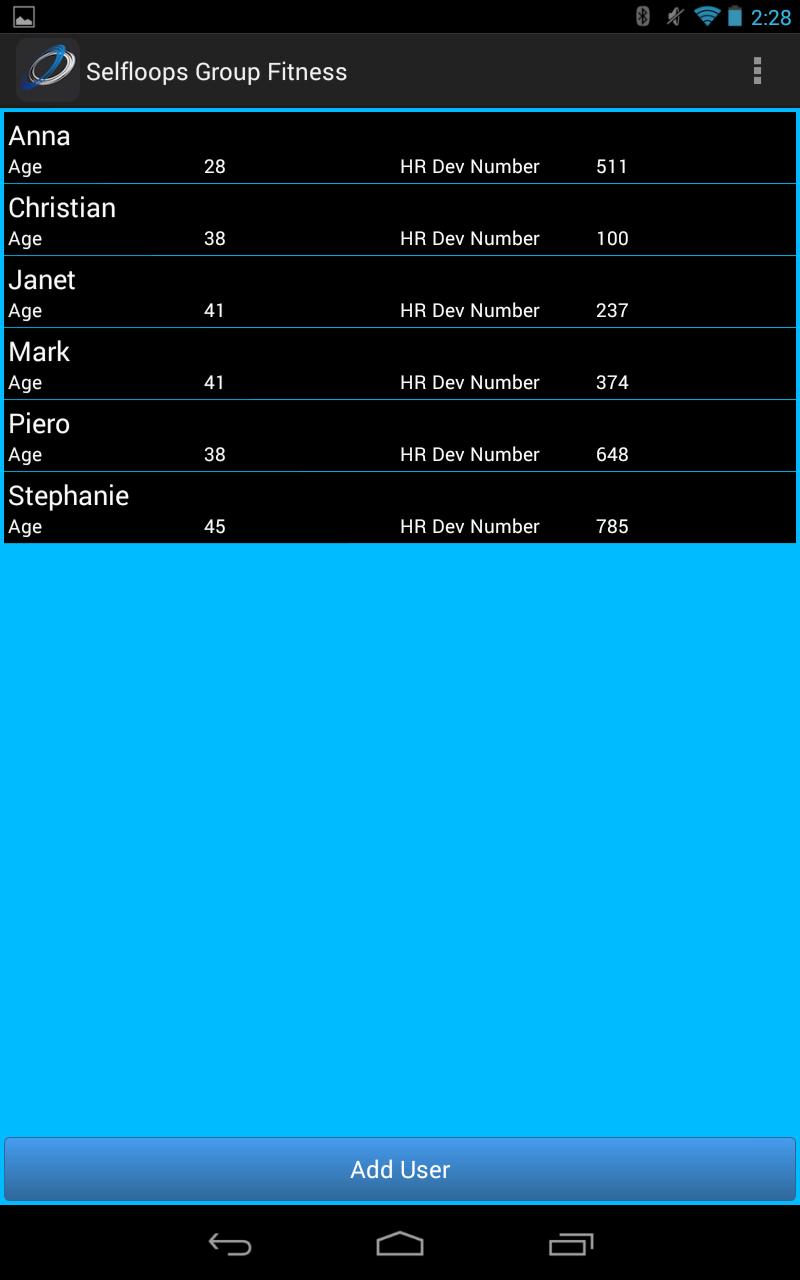Tap Mark's user row
The width and height of the screenshot is (800, 1280).
[x=400, y=364]
